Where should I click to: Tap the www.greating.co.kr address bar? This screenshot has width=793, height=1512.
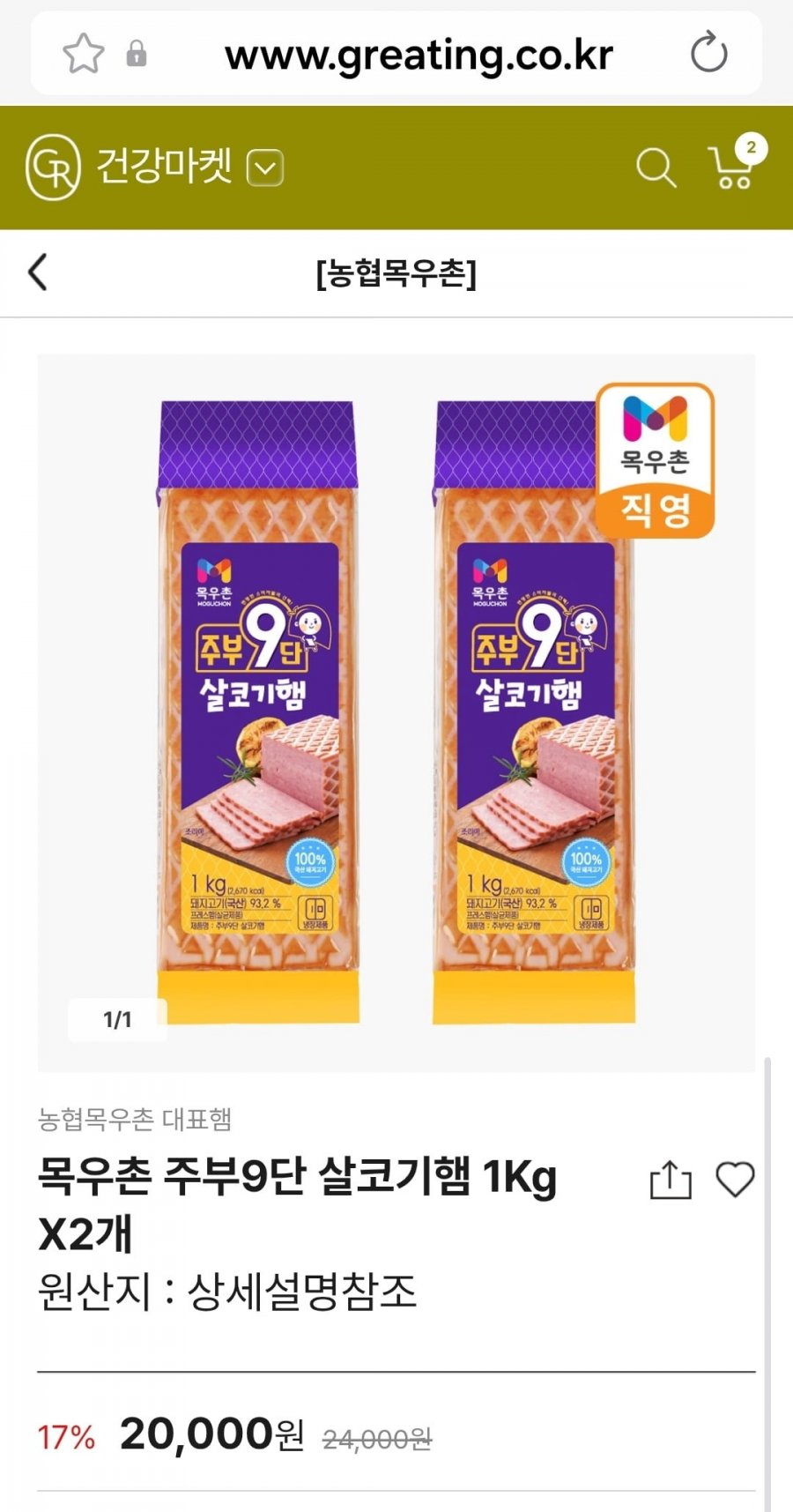(x=419, y=55)
